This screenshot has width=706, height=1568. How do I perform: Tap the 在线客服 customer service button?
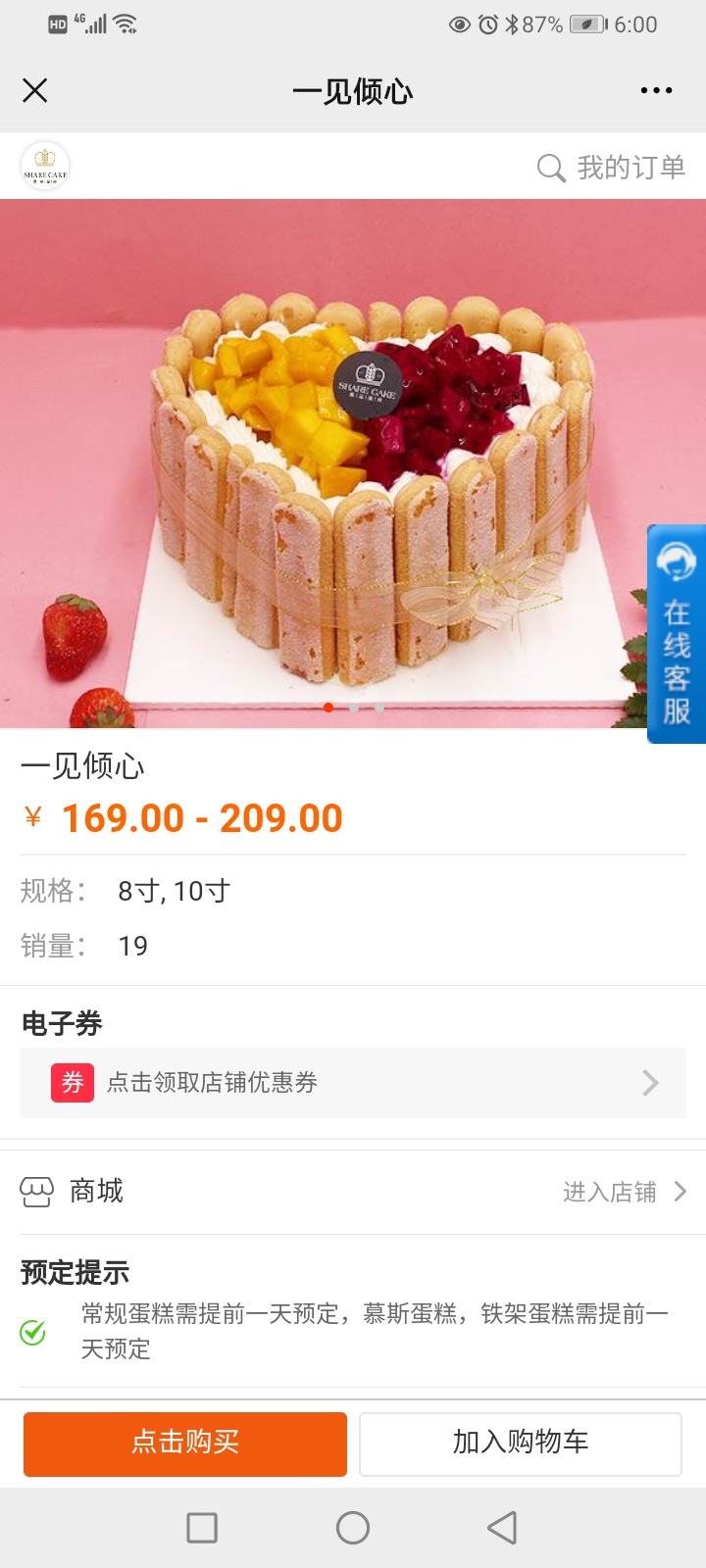pyautogui.click(x=677, y=634)
